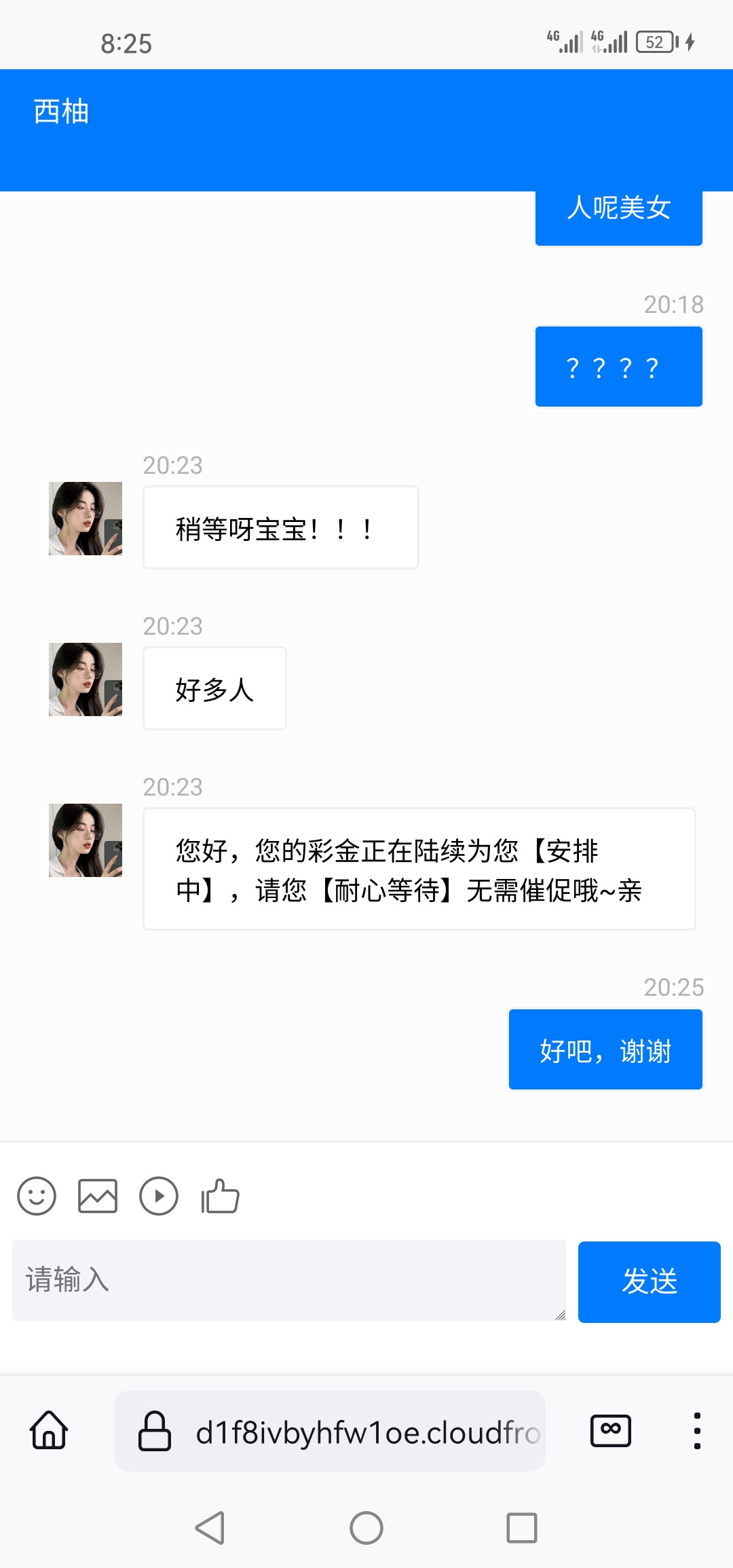Screen dimensions: 733x1568
Task: Attach an image to the chat
Action: coord(98,1196)
